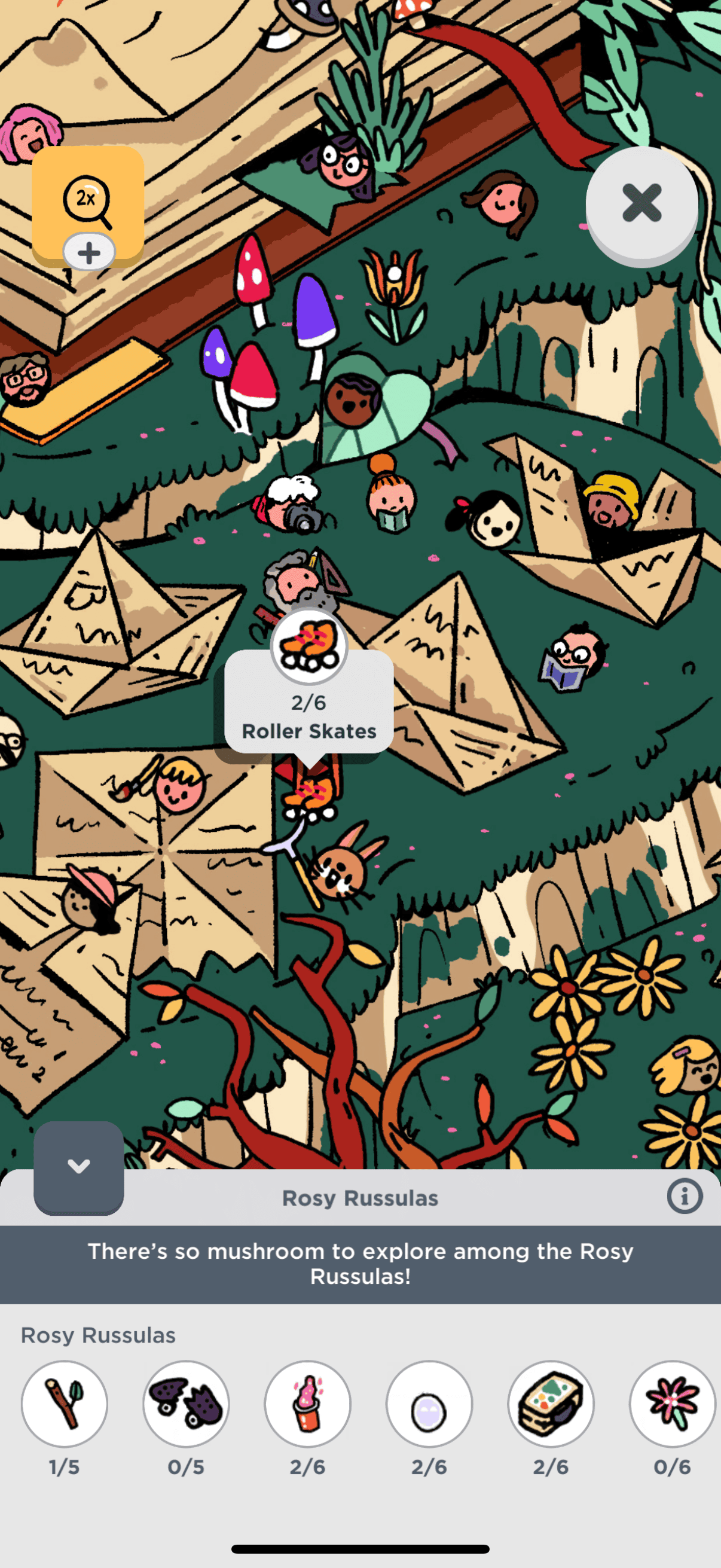Close the hidden object scene
The height and width of the screenshot is (1568, 721).
641,203
